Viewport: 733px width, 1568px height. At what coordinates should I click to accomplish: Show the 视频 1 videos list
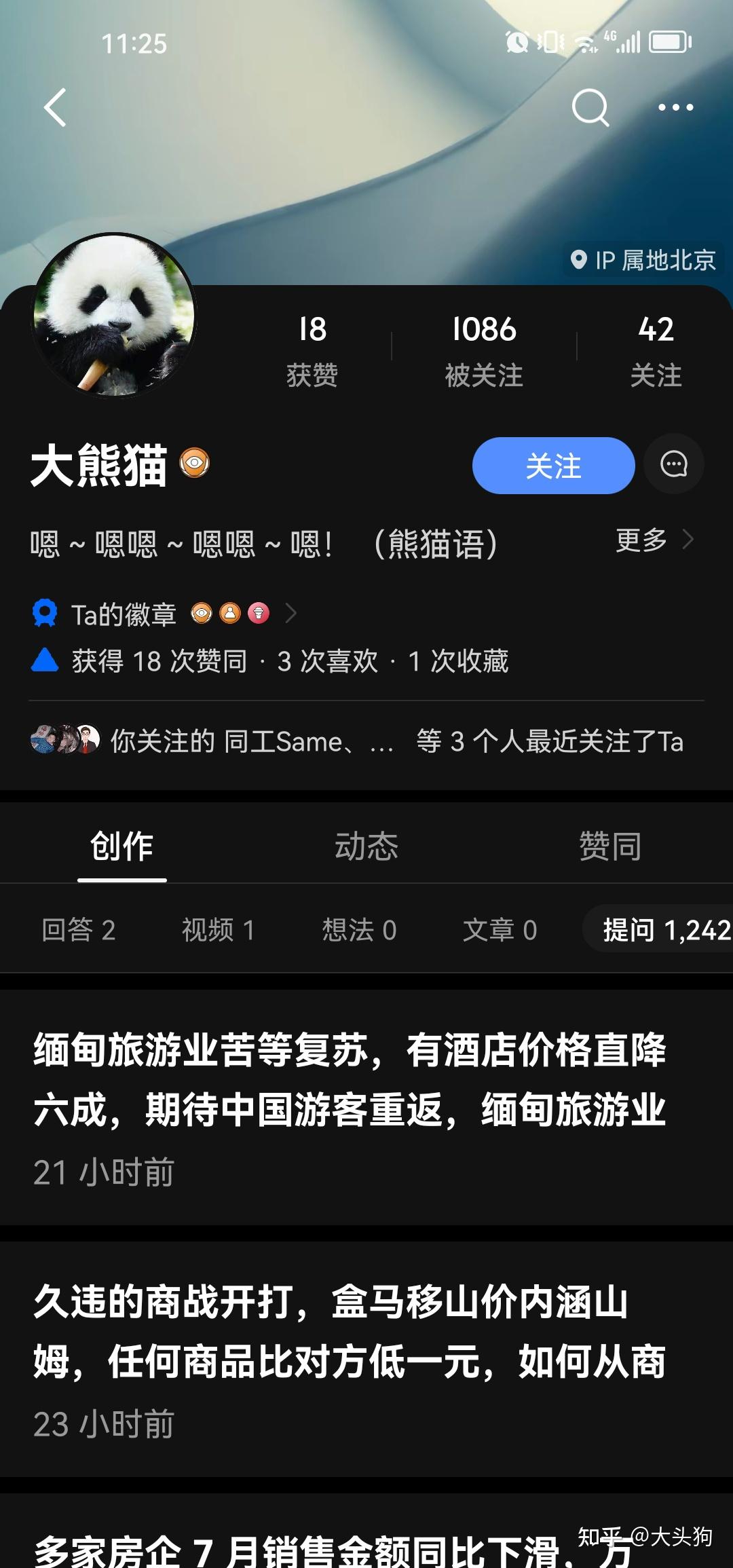point(218,929)
